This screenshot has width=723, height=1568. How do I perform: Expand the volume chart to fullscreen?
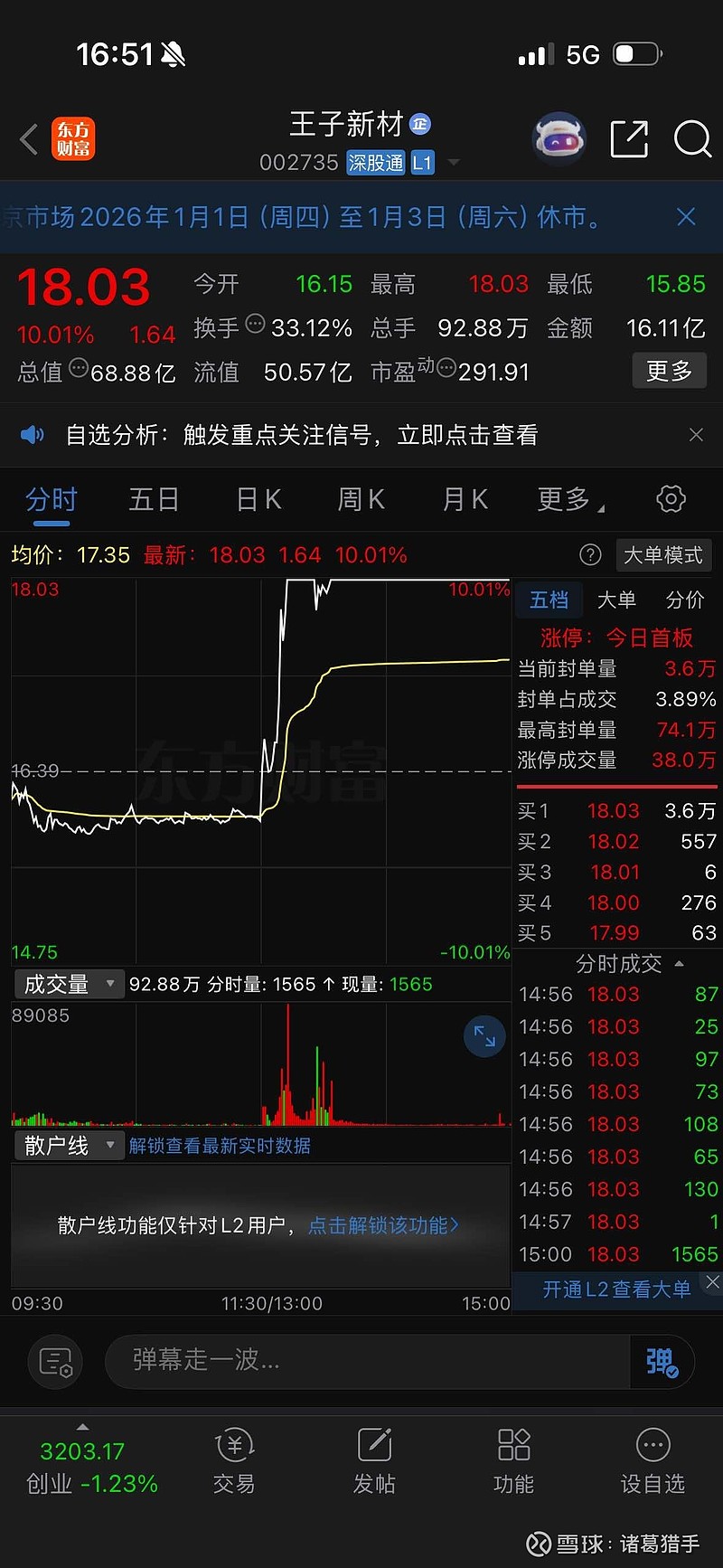(484, 1036)
